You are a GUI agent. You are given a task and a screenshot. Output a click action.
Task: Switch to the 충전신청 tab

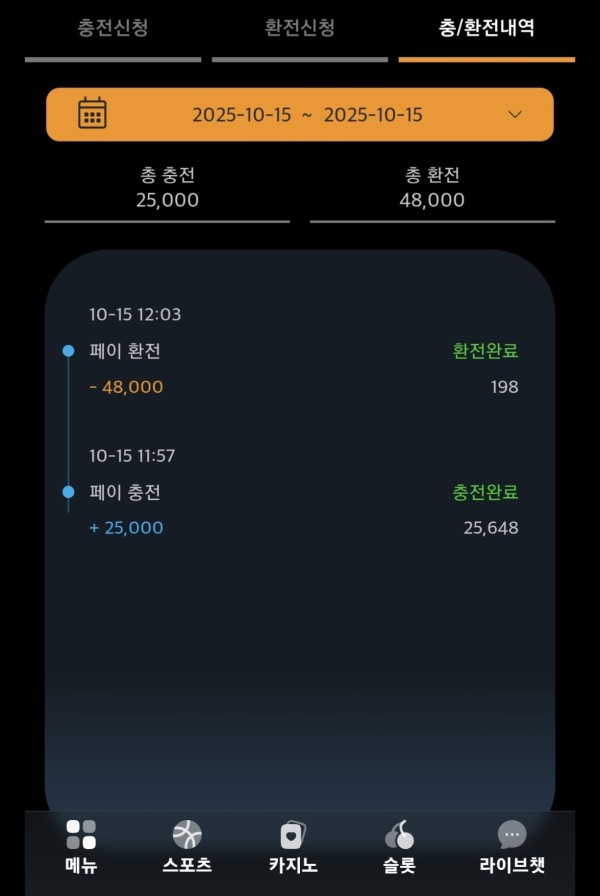coord(113,28)
